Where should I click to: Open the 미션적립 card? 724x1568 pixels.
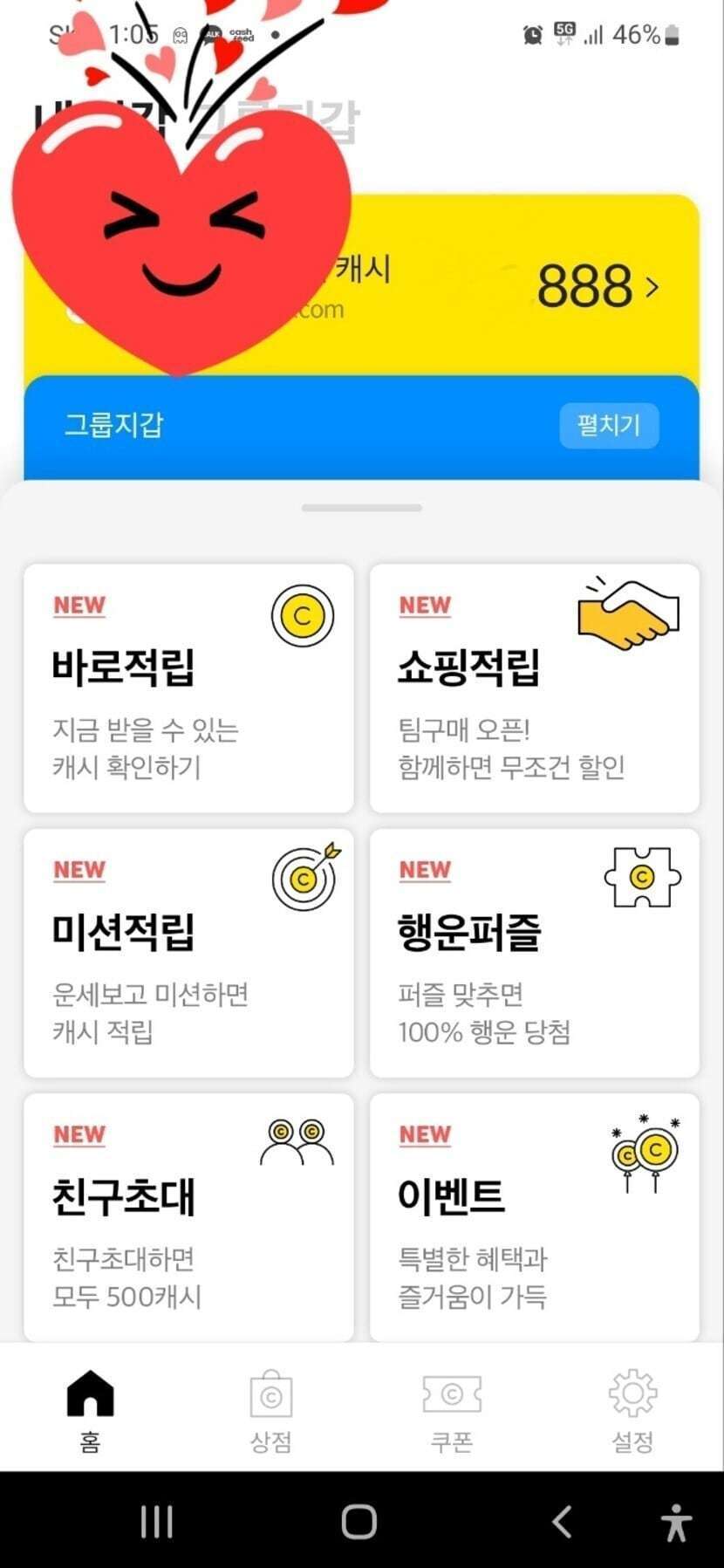(x=188, y=953)
